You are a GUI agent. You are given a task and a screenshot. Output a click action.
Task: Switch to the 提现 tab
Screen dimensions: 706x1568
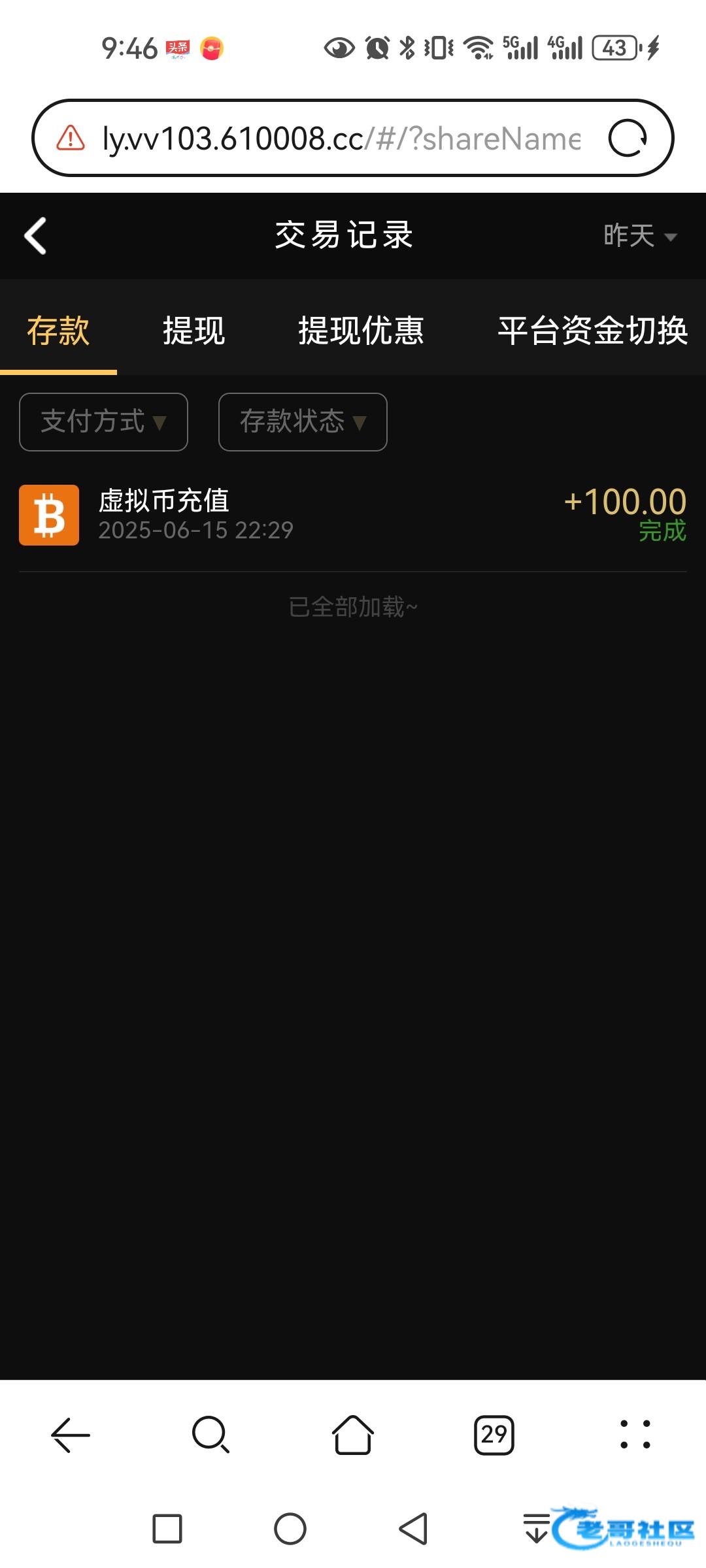(193, 330)
